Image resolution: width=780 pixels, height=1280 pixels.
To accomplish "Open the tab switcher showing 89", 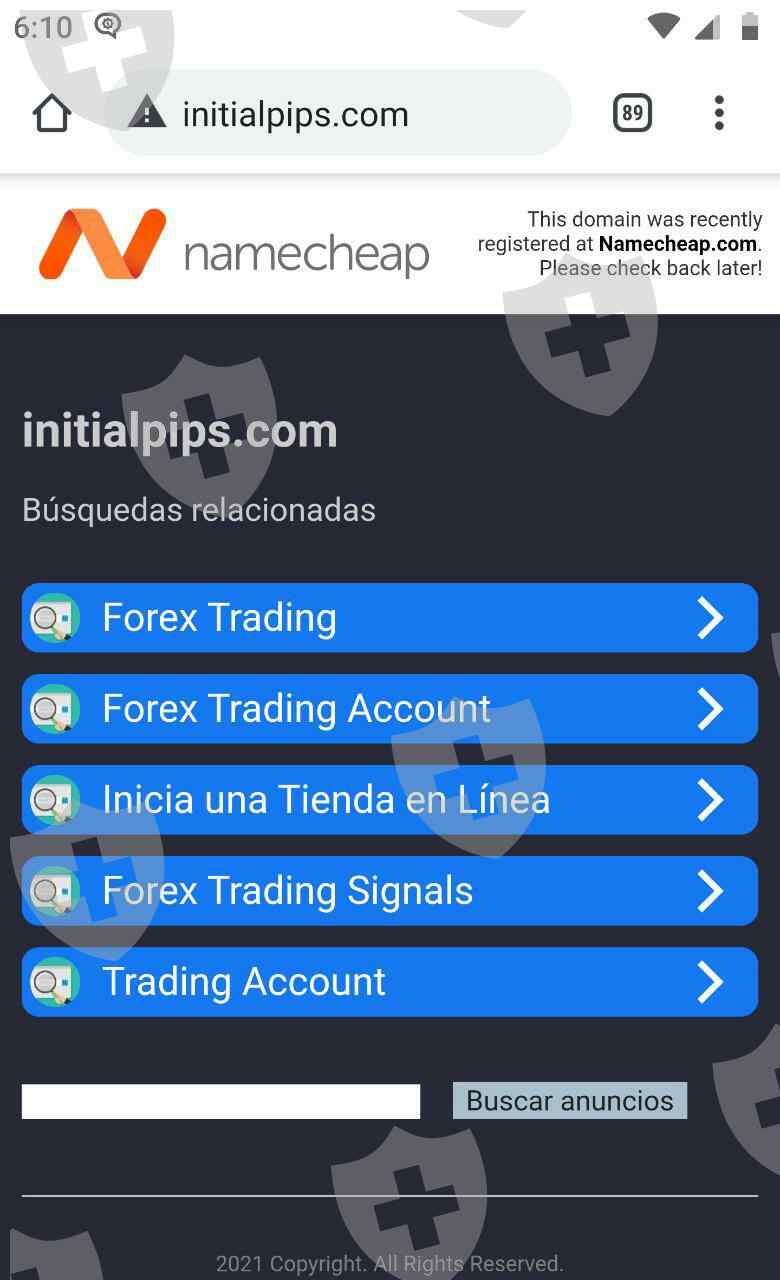I will pyautogui.click(x=632, y=113).
